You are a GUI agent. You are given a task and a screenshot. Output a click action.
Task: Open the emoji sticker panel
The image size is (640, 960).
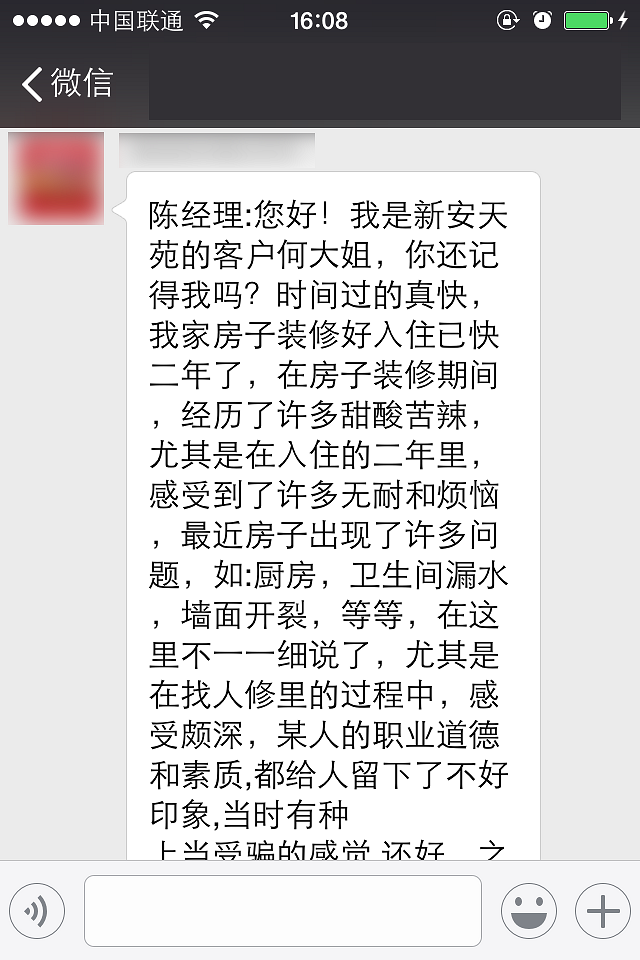click(x=529, y=910)
